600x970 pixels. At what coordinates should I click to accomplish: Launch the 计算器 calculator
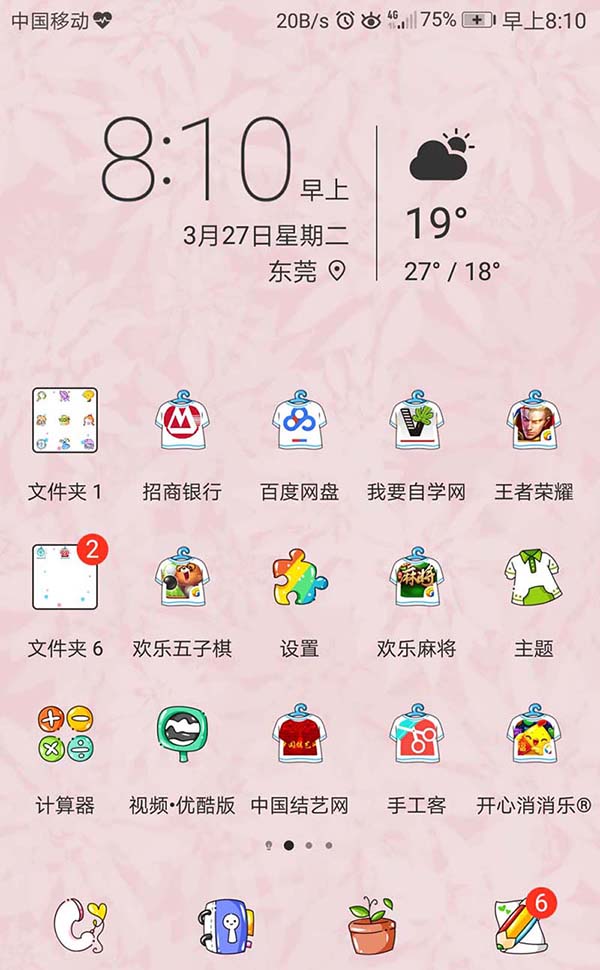click(x=65, y=734)
